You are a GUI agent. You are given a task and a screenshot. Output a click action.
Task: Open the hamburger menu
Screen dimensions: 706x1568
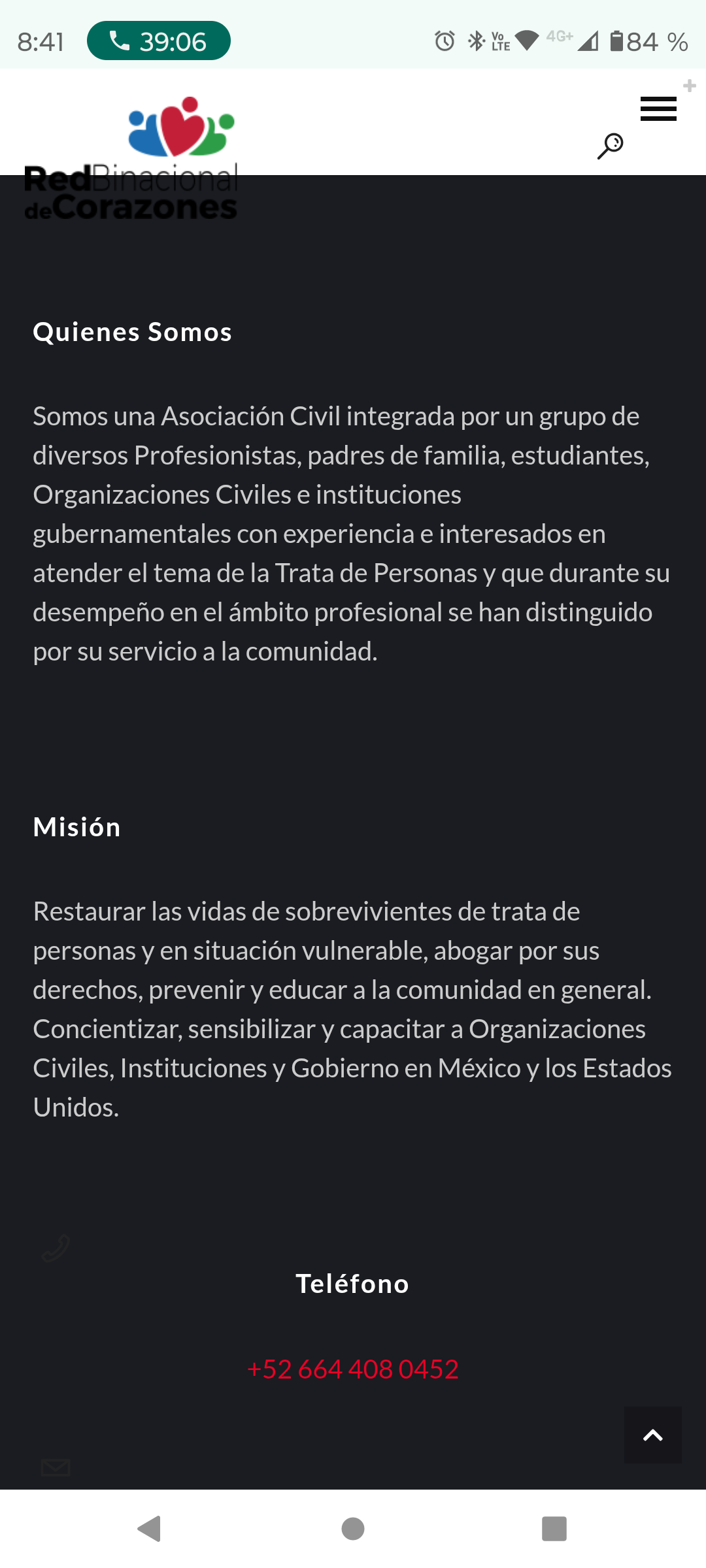click(658, 108)
